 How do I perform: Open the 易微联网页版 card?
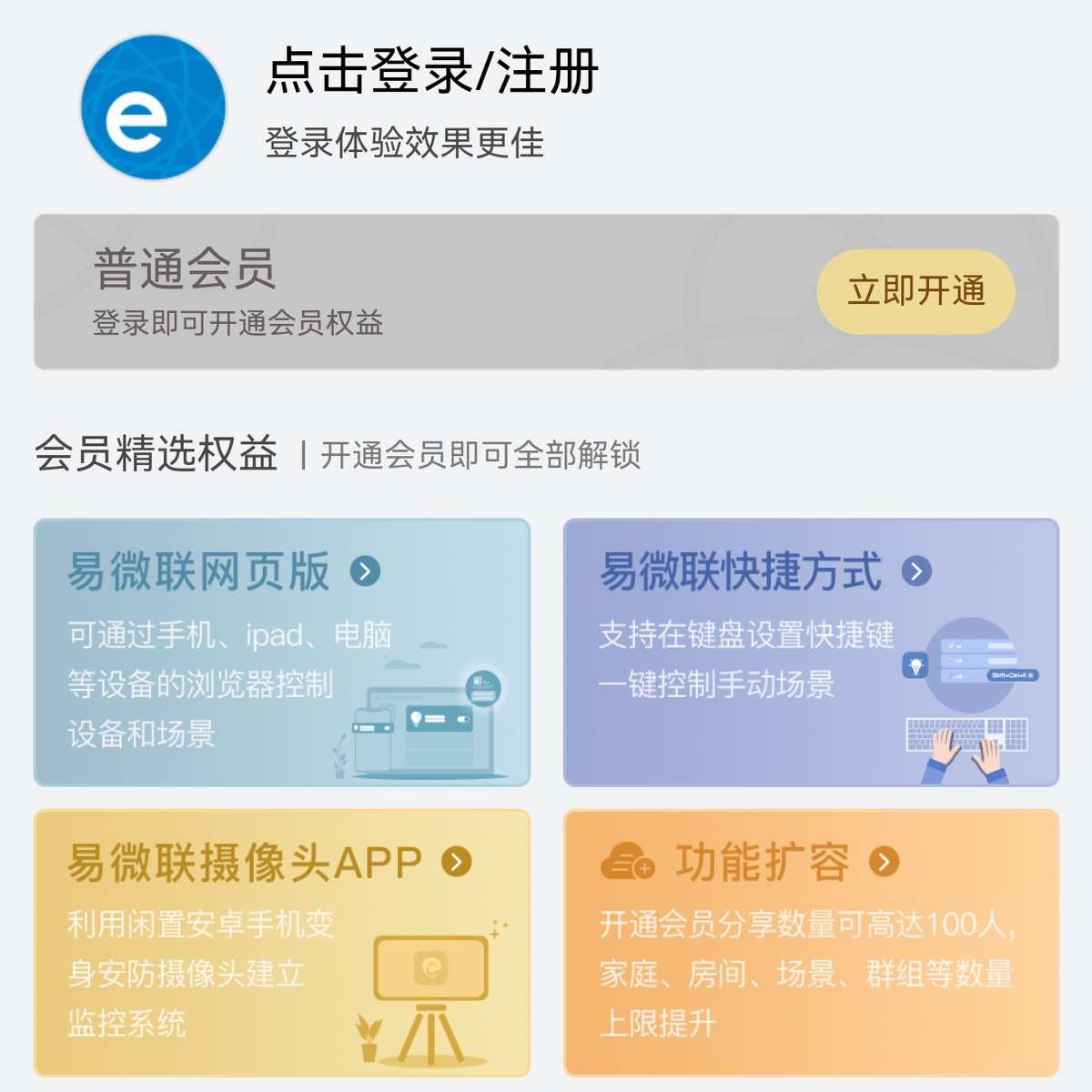282,652
